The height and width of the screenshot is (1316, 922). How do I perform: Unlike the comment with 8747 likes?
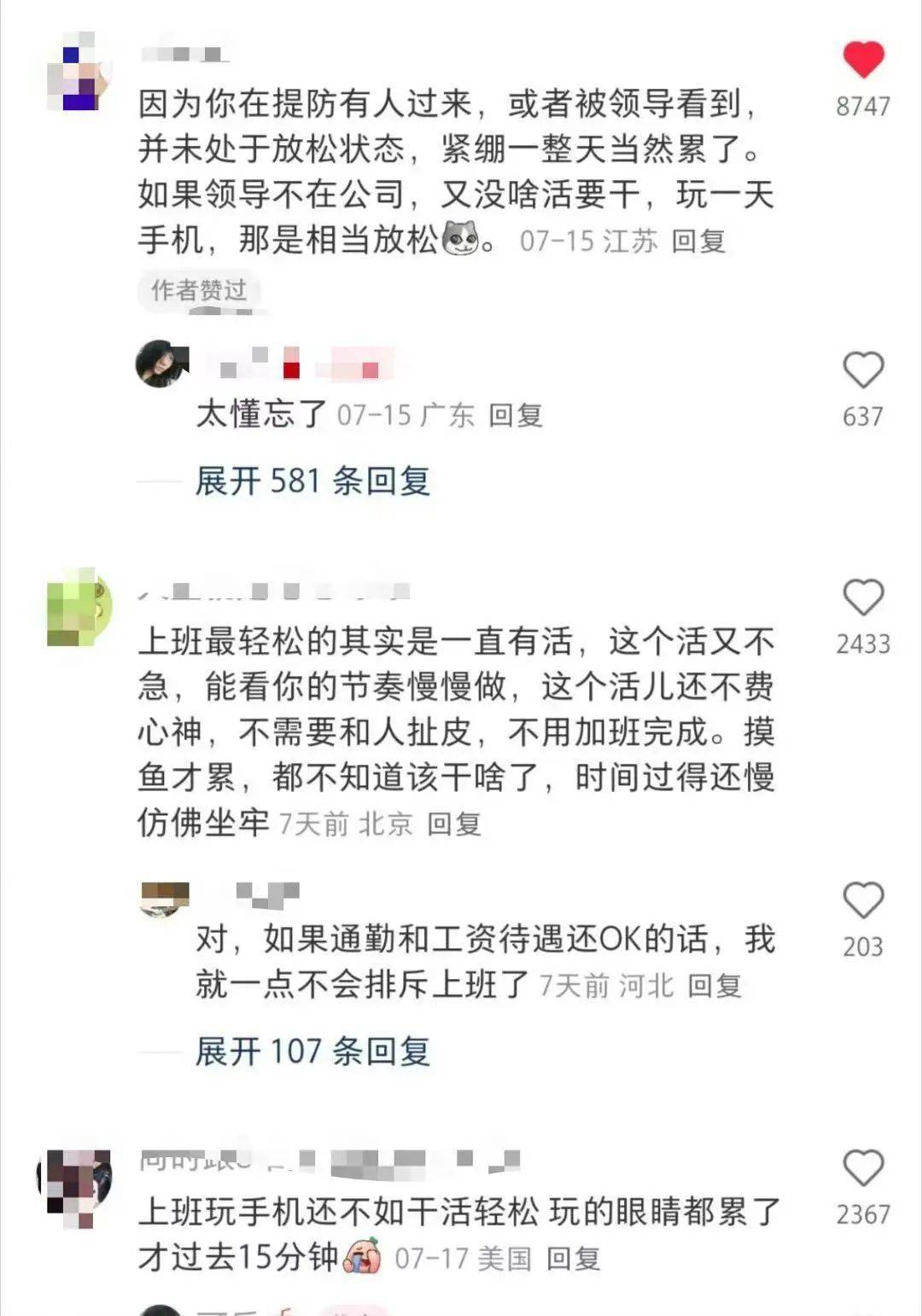[x=863, y=61]
